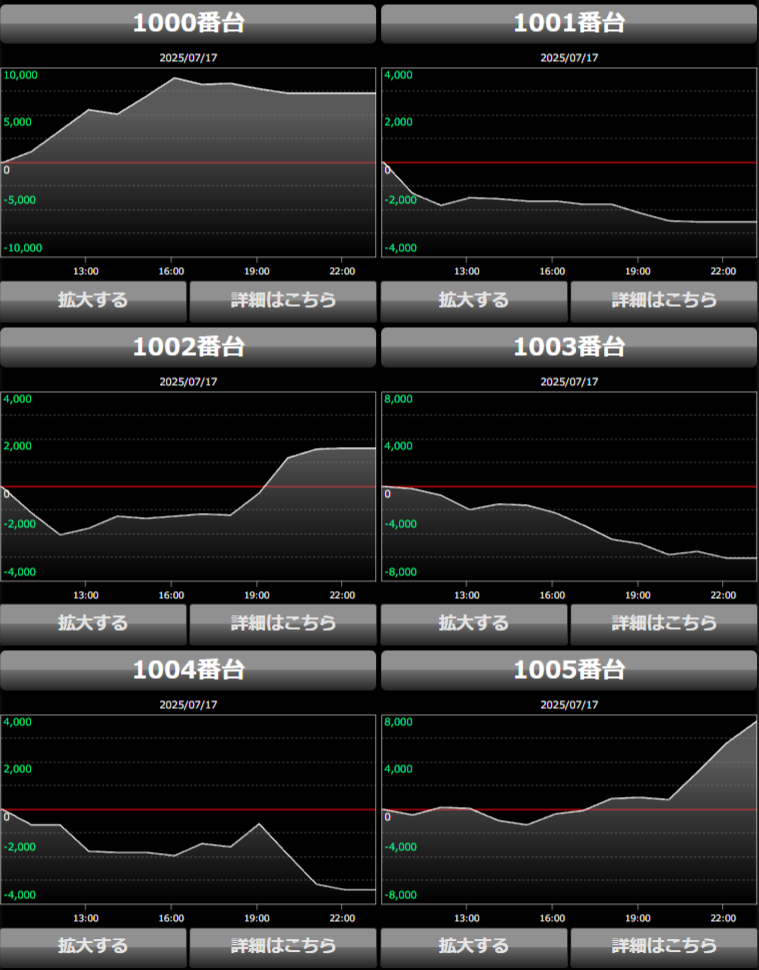Tap 拡大する under the 1002番台 graph

pyautogui.click(x=93, y=623)
